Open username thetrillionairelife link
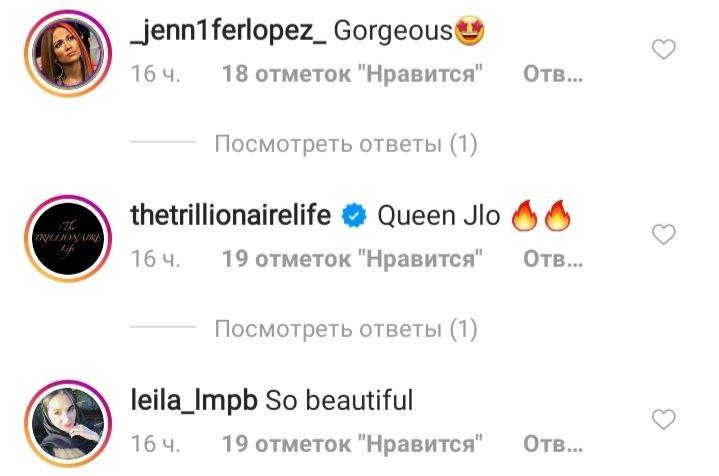The width and height of the screenshot is (719, 476). [231, 215]
